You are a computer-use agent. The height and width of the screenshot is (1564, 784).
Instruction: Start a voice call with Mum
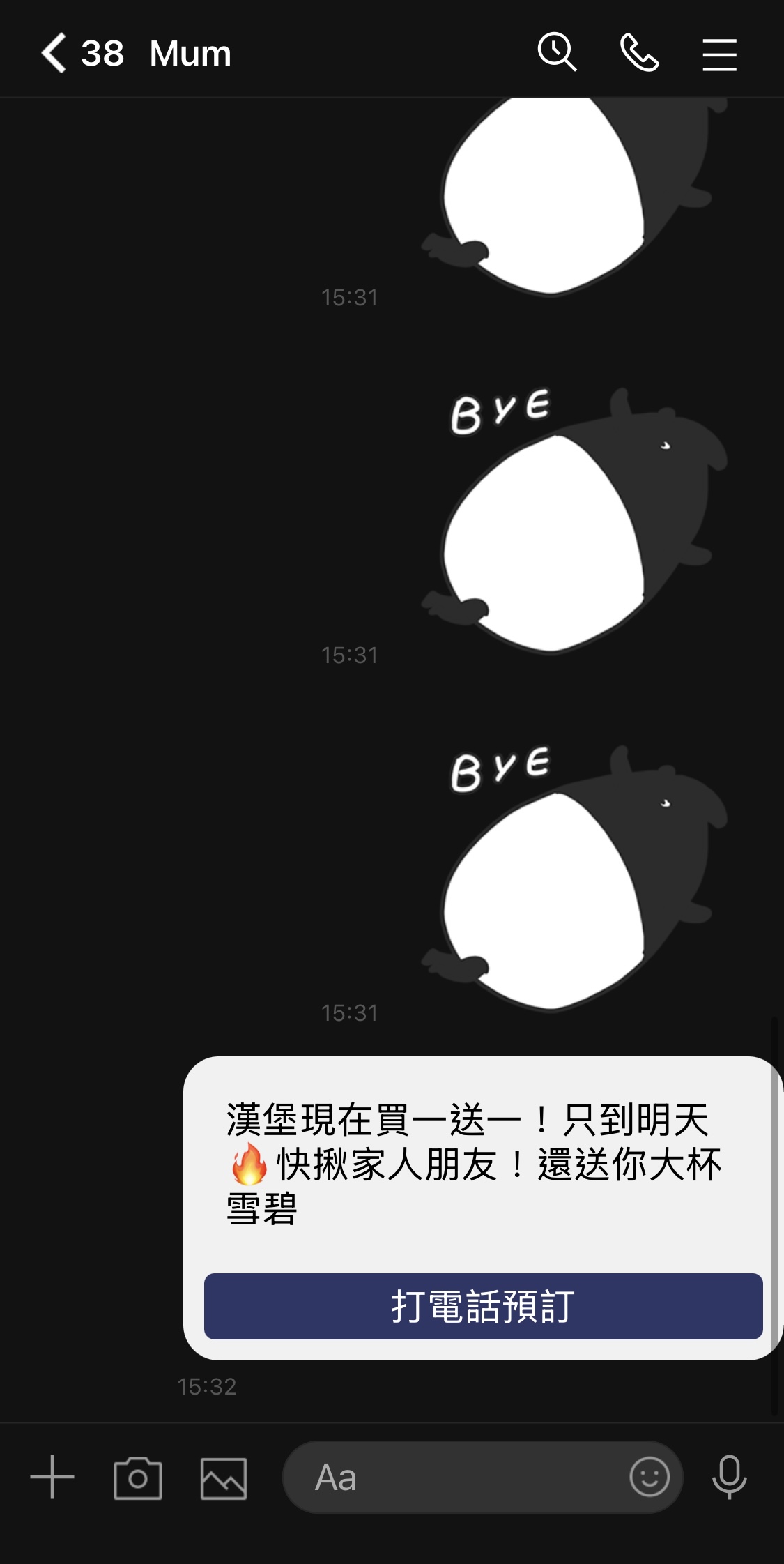click(x=639, y=53)
